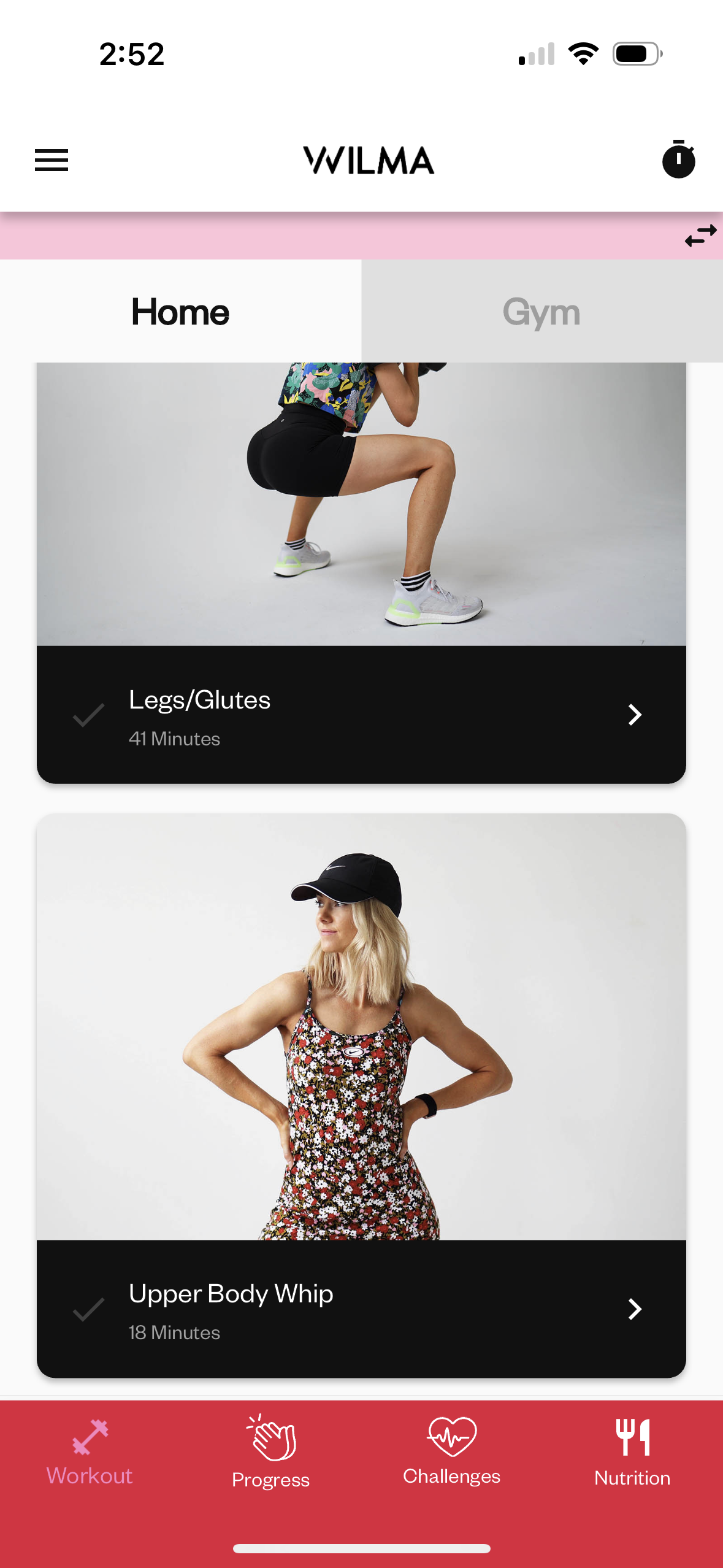Open the stopwatch timer

point(678,159)
